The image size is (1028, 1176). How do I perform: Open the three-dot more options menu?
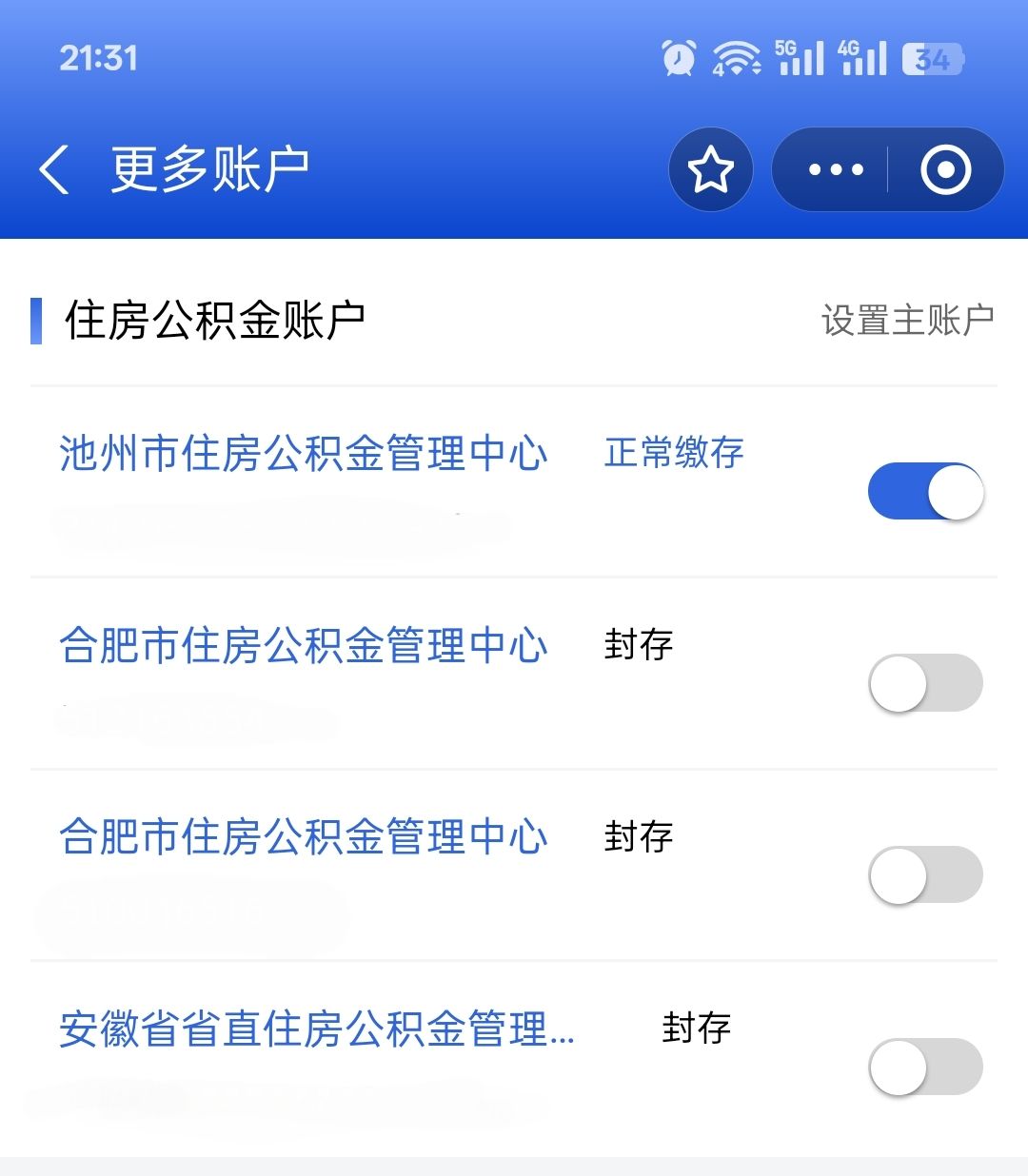835,170
